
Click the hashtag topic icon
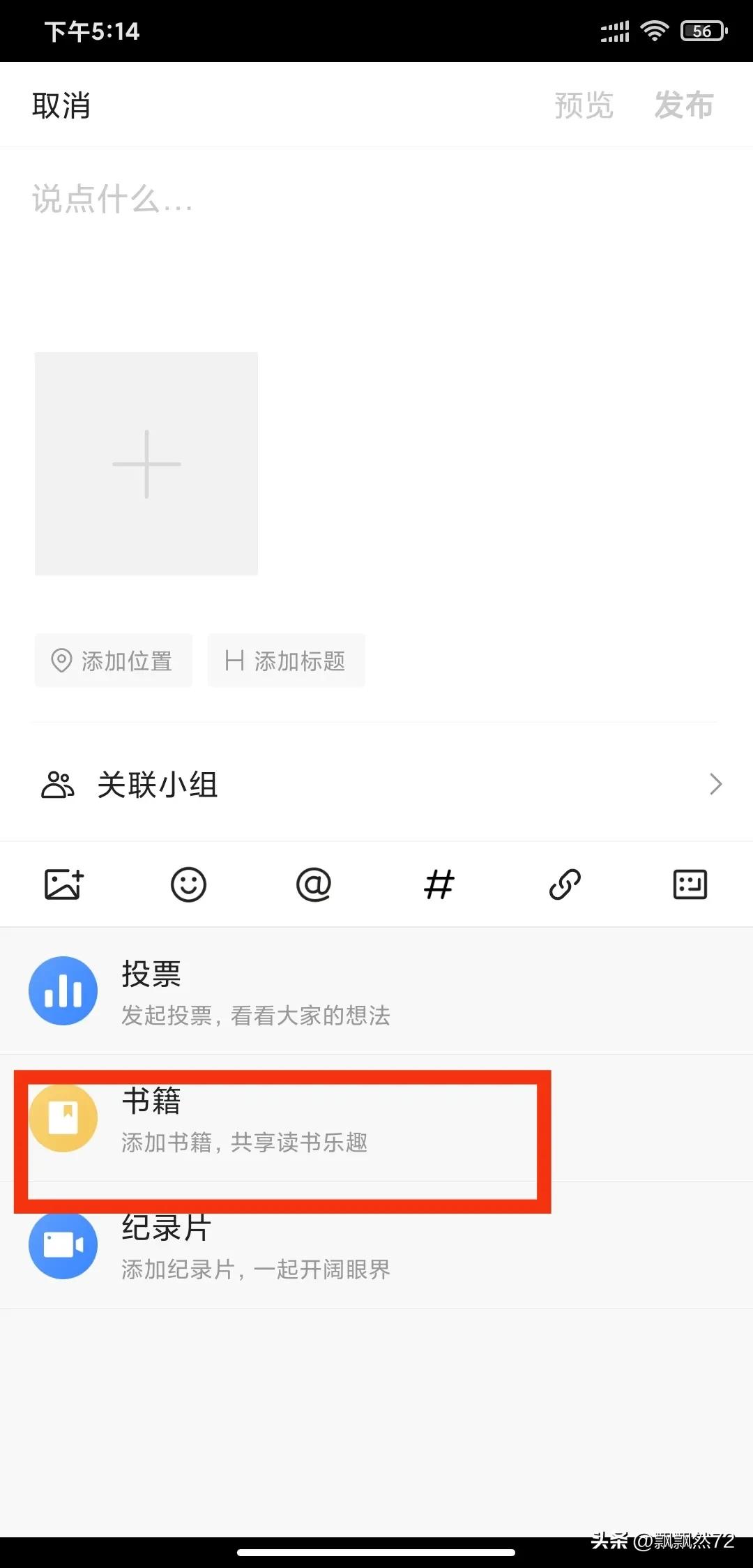coord(439,884)
